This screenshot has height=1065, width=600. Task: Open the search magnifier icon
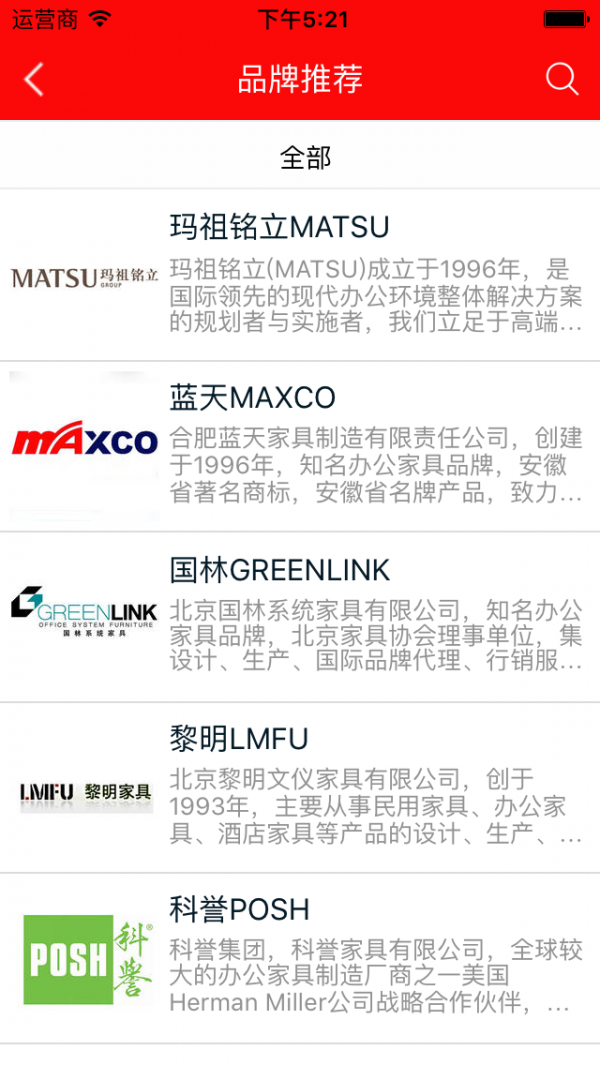tap(562, 80)
